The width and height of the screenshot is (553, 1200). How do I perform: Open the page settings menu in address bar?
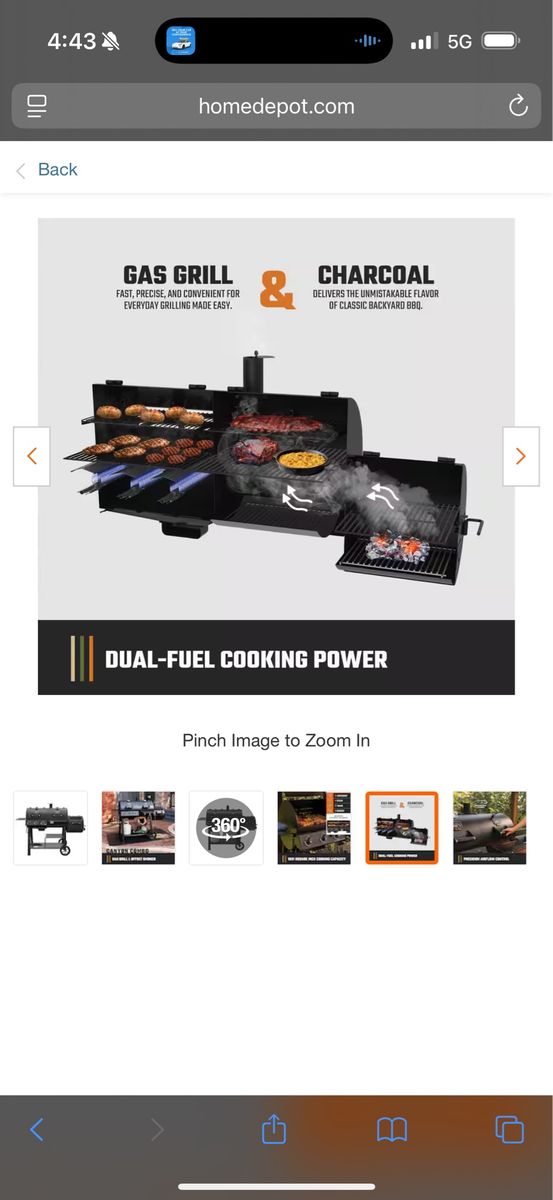(37, 106)
